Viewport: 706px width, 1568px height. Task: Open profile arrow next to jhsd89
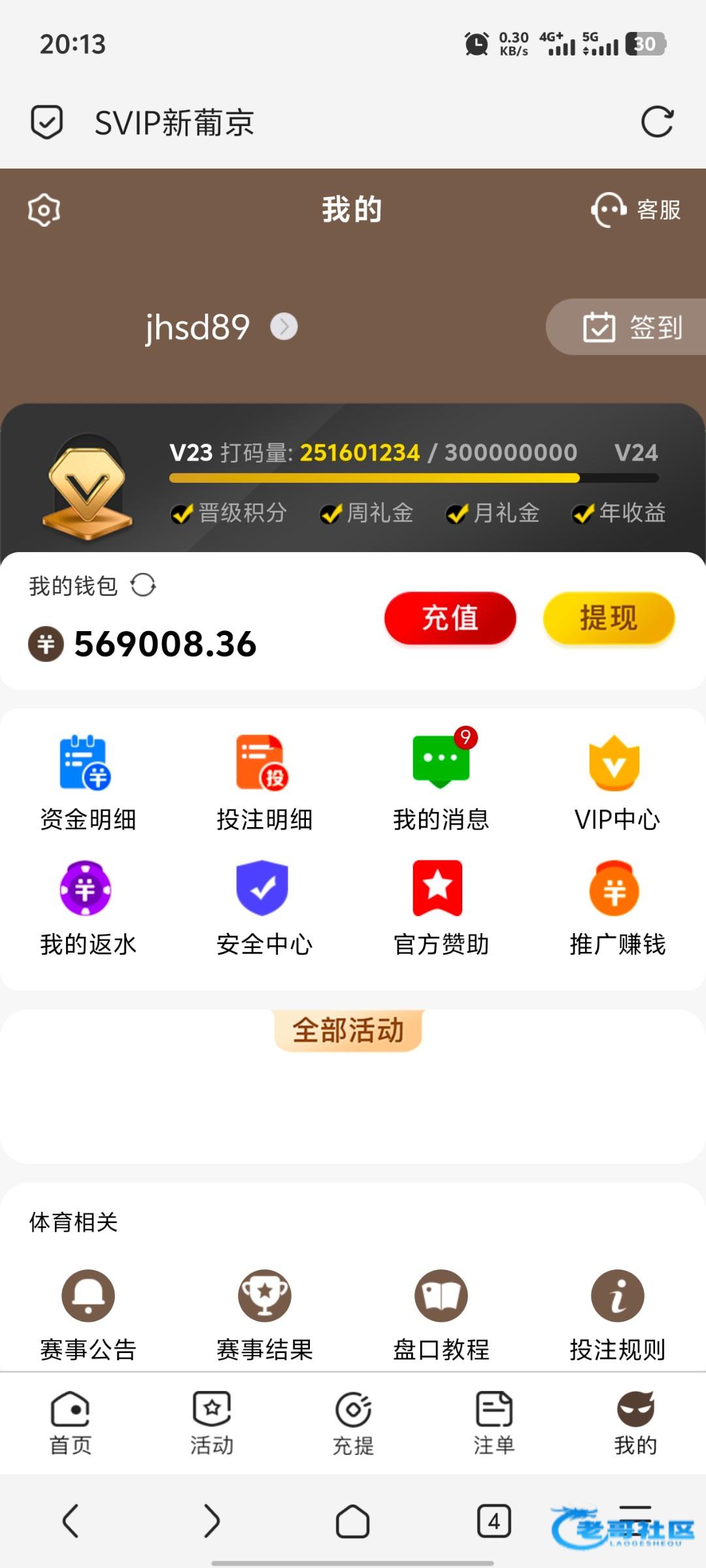[284, 327]
